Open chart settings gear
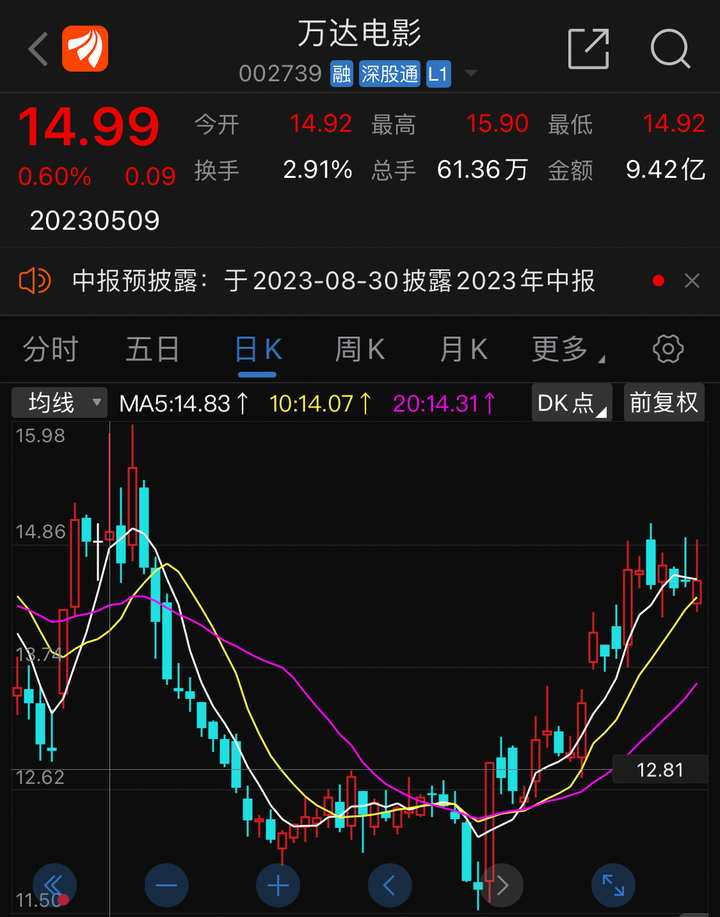The image size is (720, 917). pyautogui.click(x=667, y=349)
